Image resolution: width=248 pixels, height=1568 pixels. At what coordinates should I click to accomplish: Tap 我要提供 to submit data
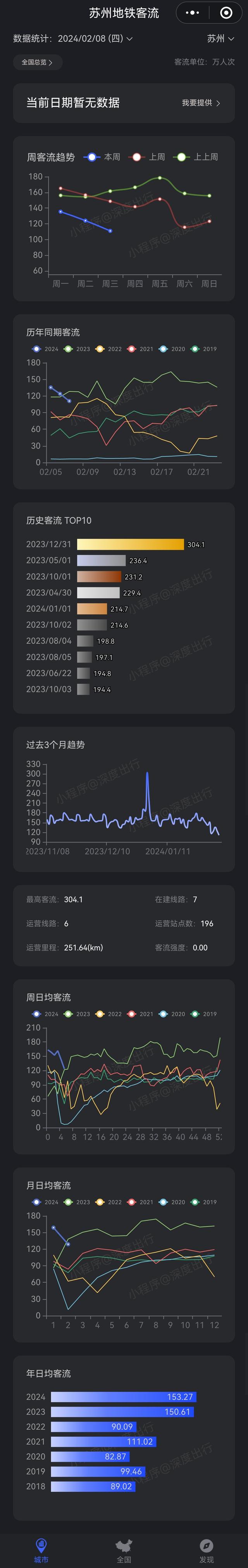pos(200,103)
